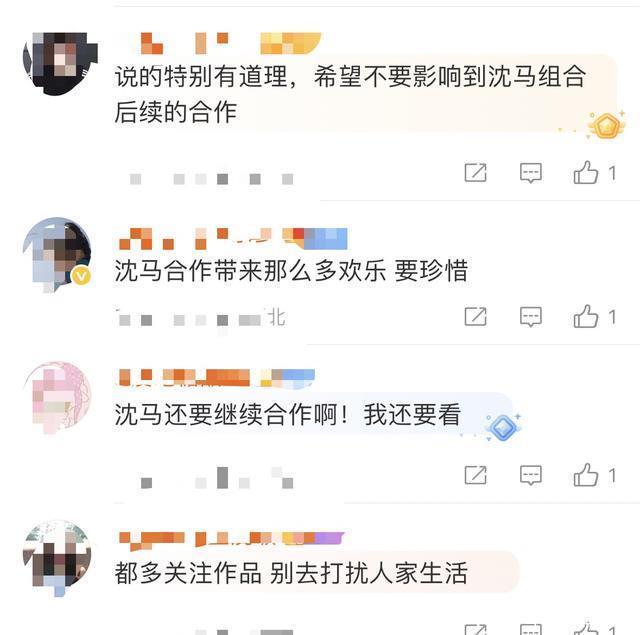Open avatar of commenter saying '要珍惜'
Screen dimensions: 640x635
[56, 252]
